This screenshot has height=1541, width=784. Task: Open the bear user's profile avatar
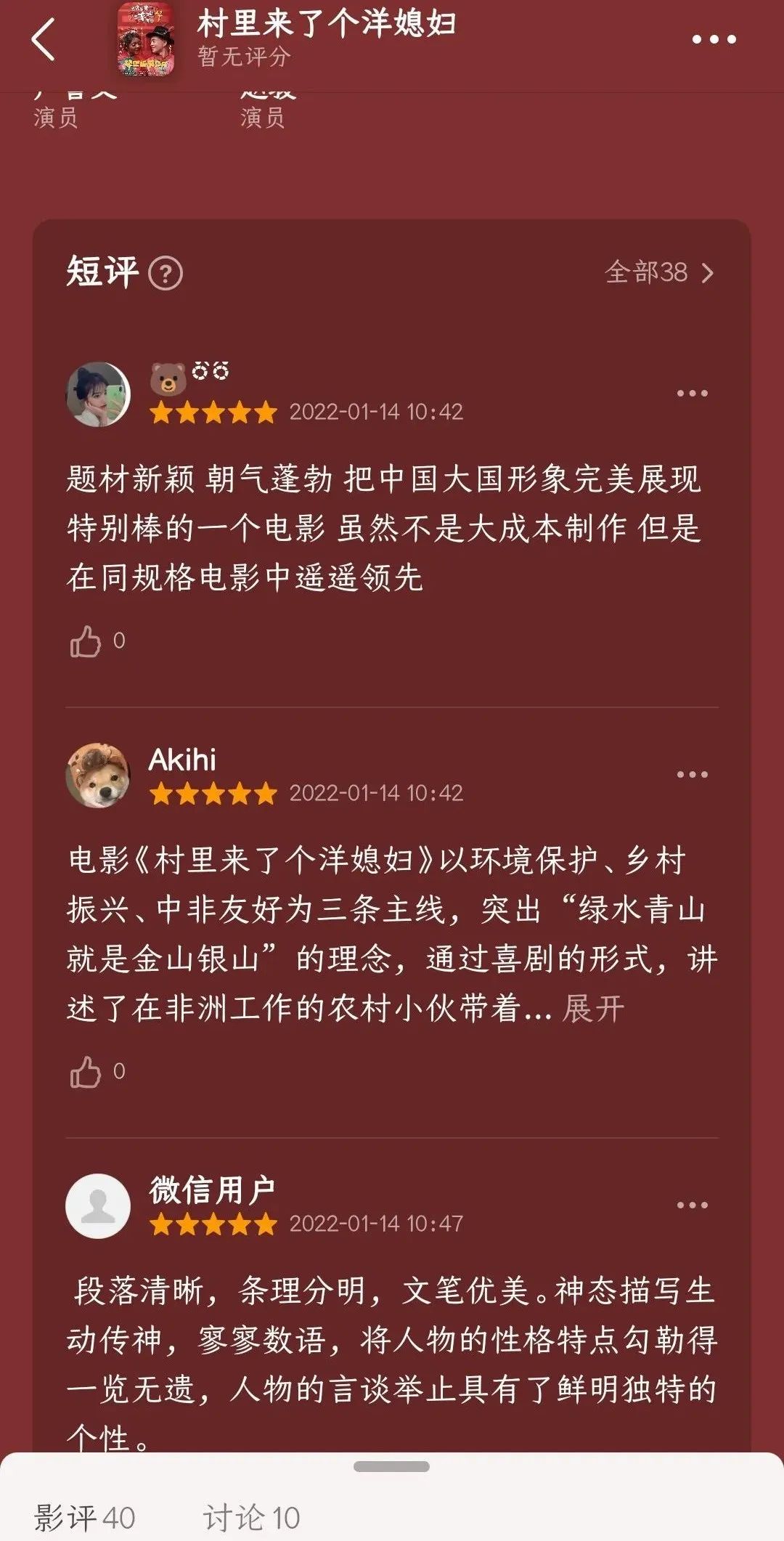point(98,394)
